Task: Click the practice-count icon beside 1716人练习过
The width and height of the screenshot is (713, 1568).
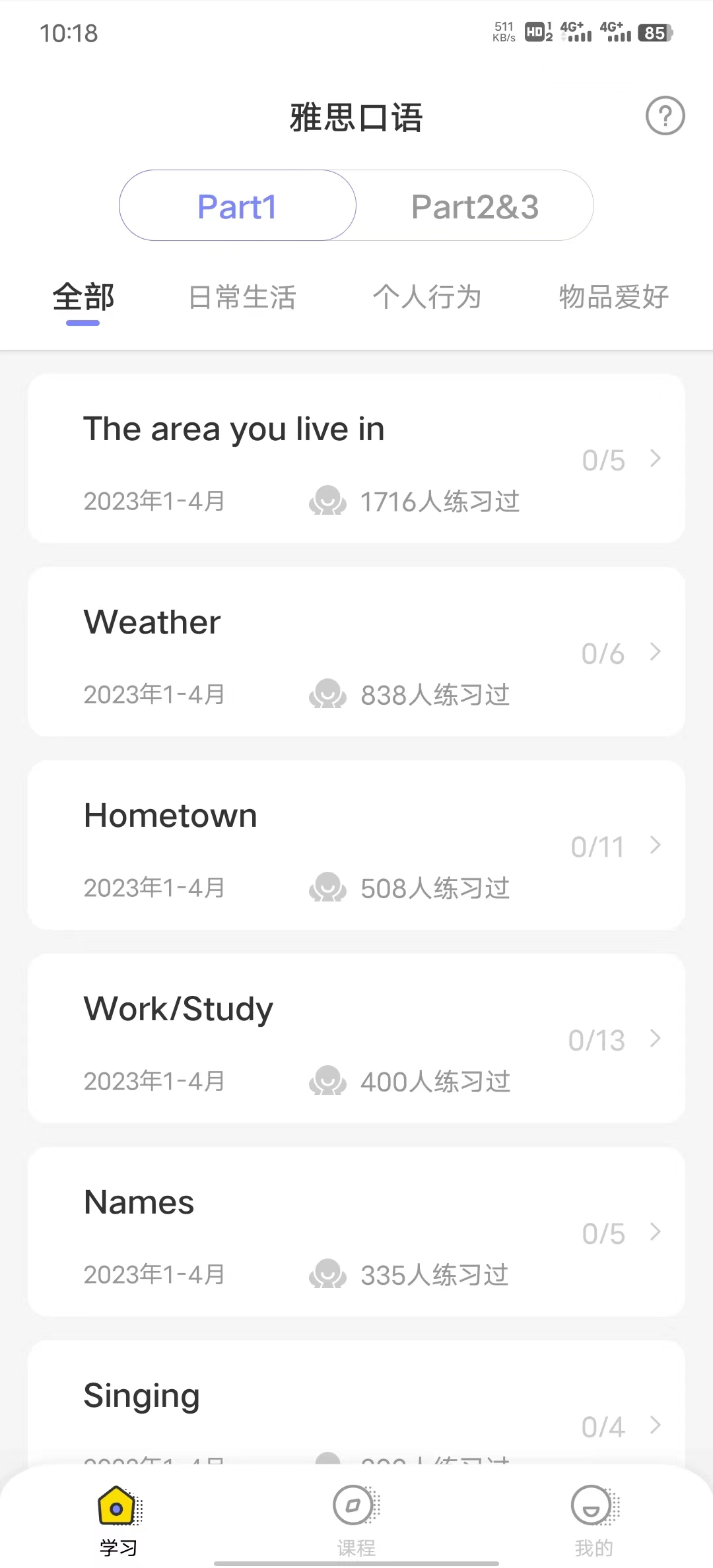Action: (x=328, y=502)
